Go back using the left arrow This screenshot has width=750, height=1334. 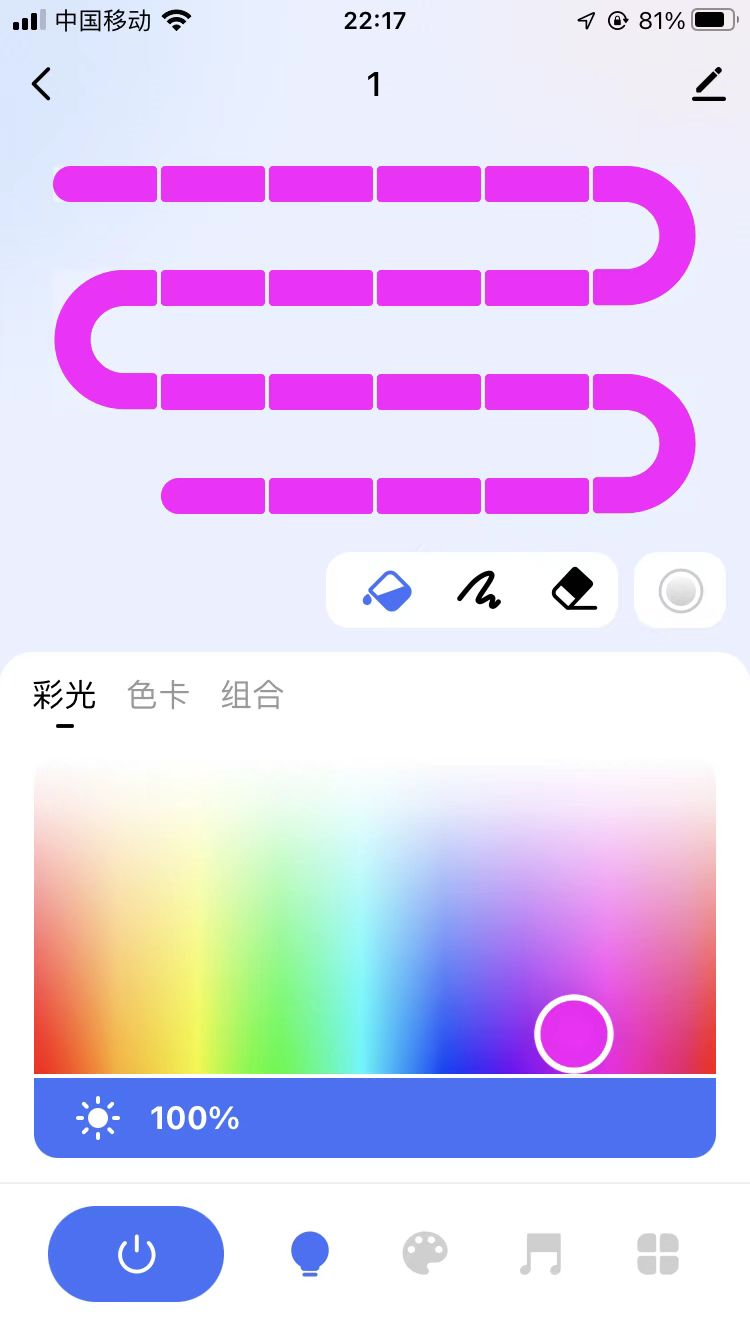(40, 84)
